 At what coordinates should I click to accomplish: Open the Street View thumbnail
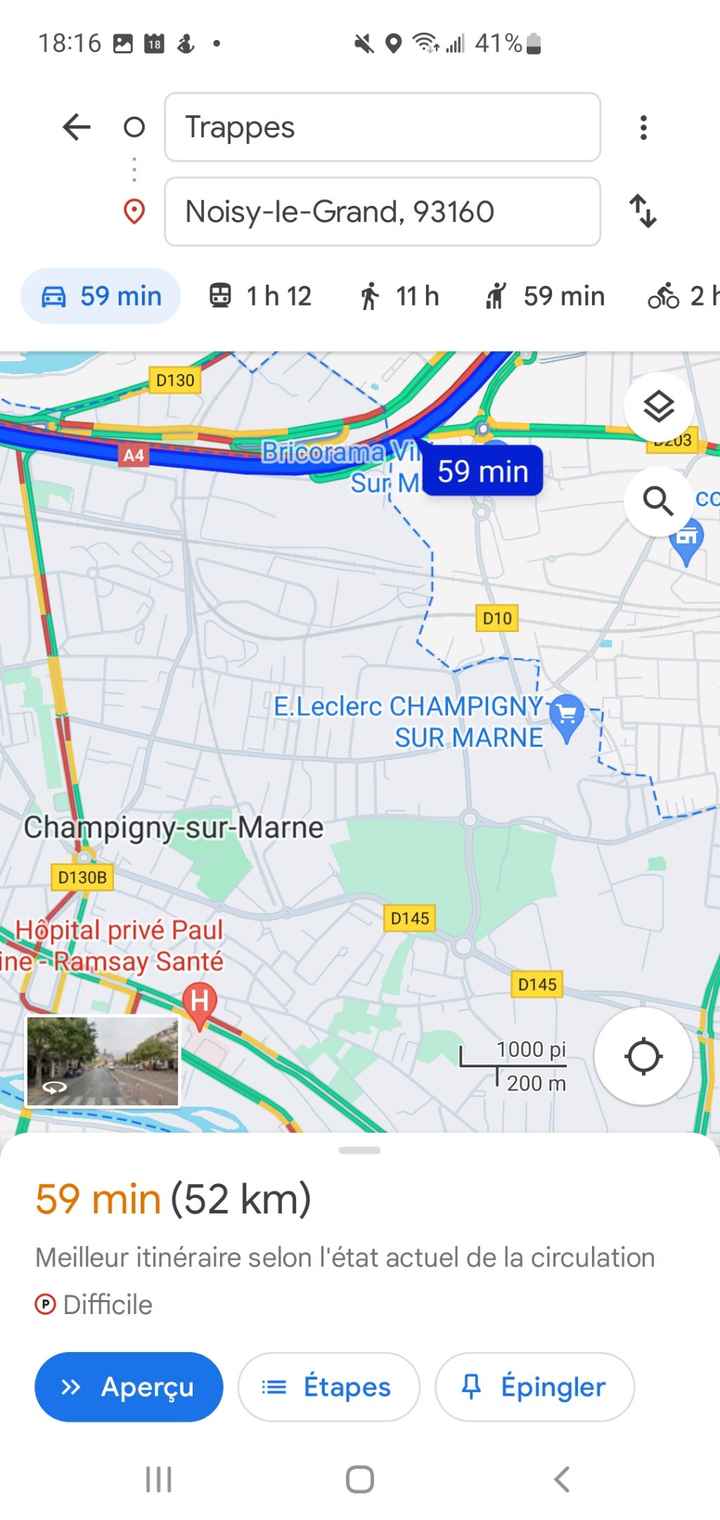point(102,1061)
